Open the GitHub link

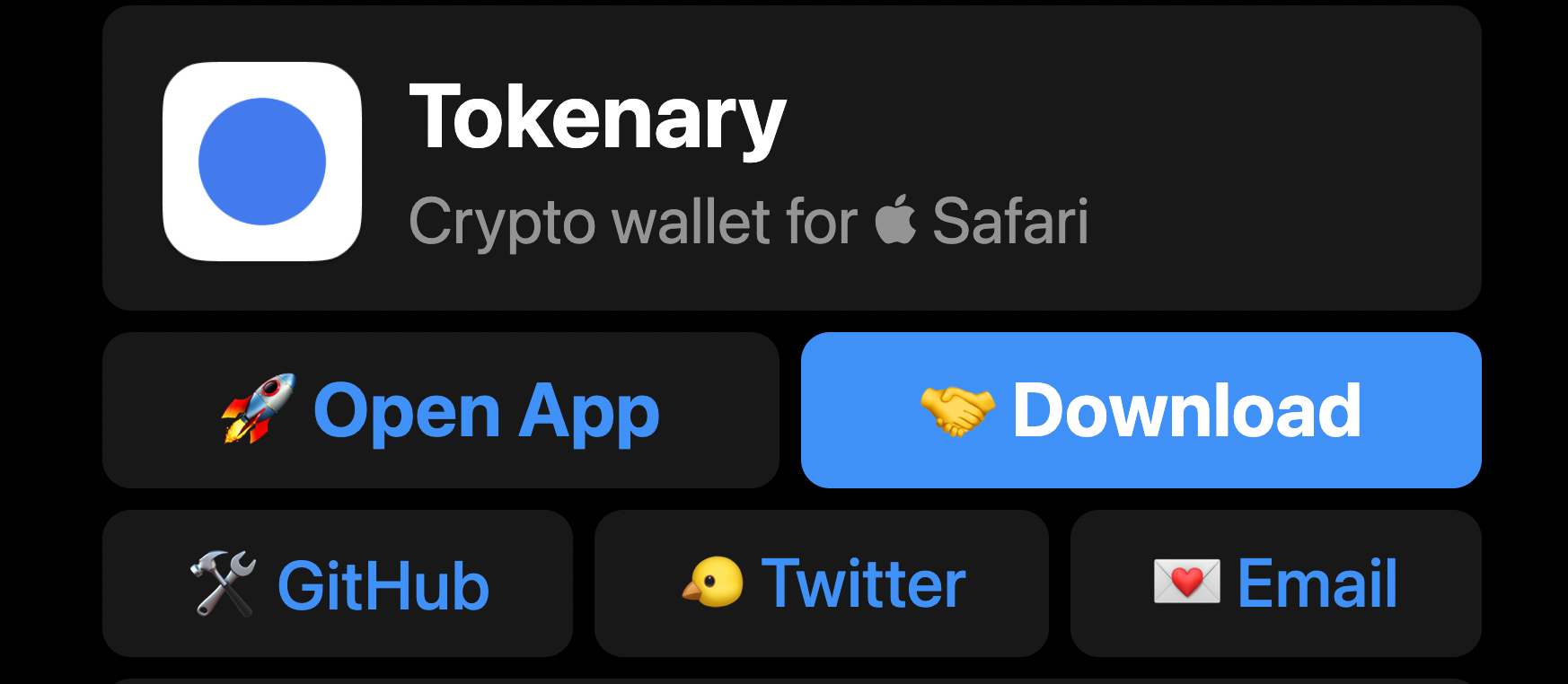[x=338, y=584]
